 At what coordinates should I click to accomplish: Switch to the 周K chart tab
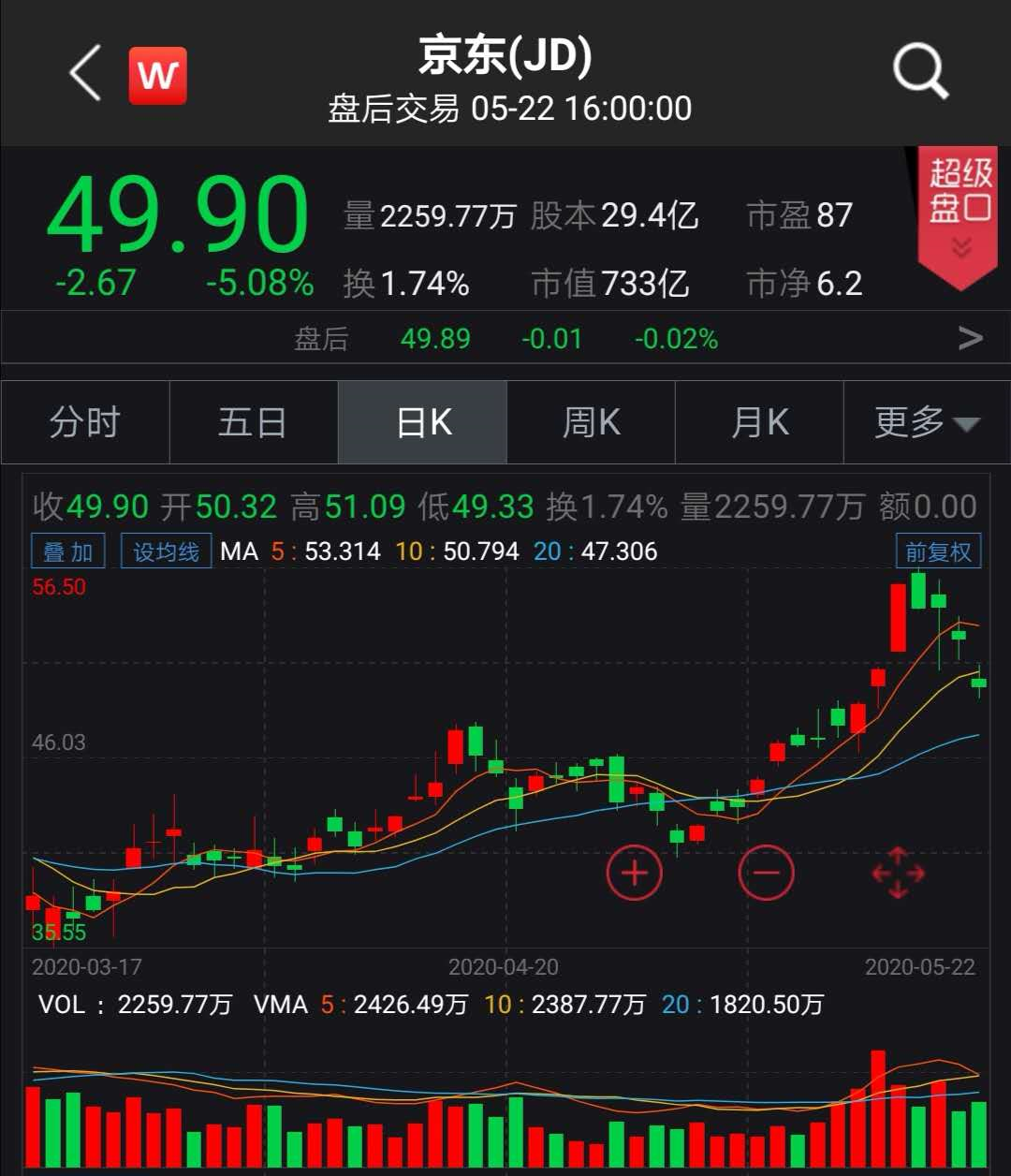tap(591, 422)
